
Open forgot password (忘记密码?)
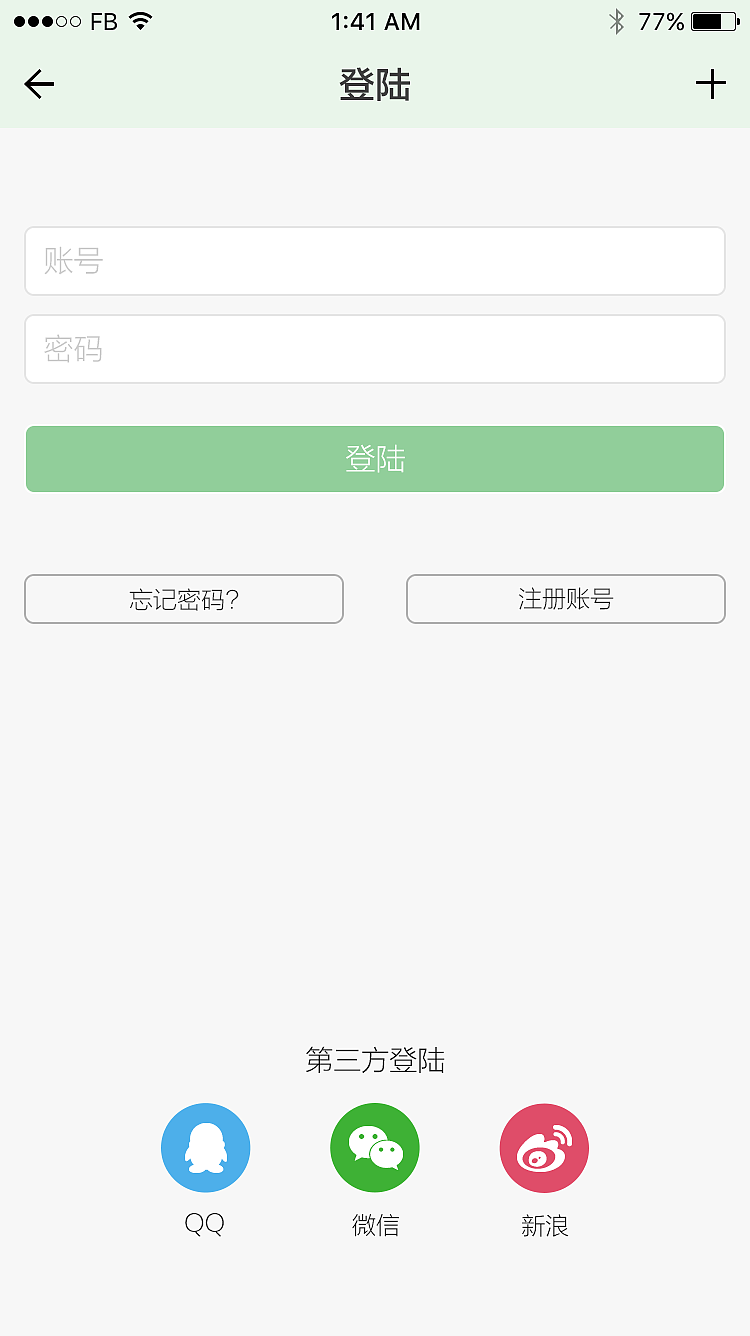coord(184,599)
